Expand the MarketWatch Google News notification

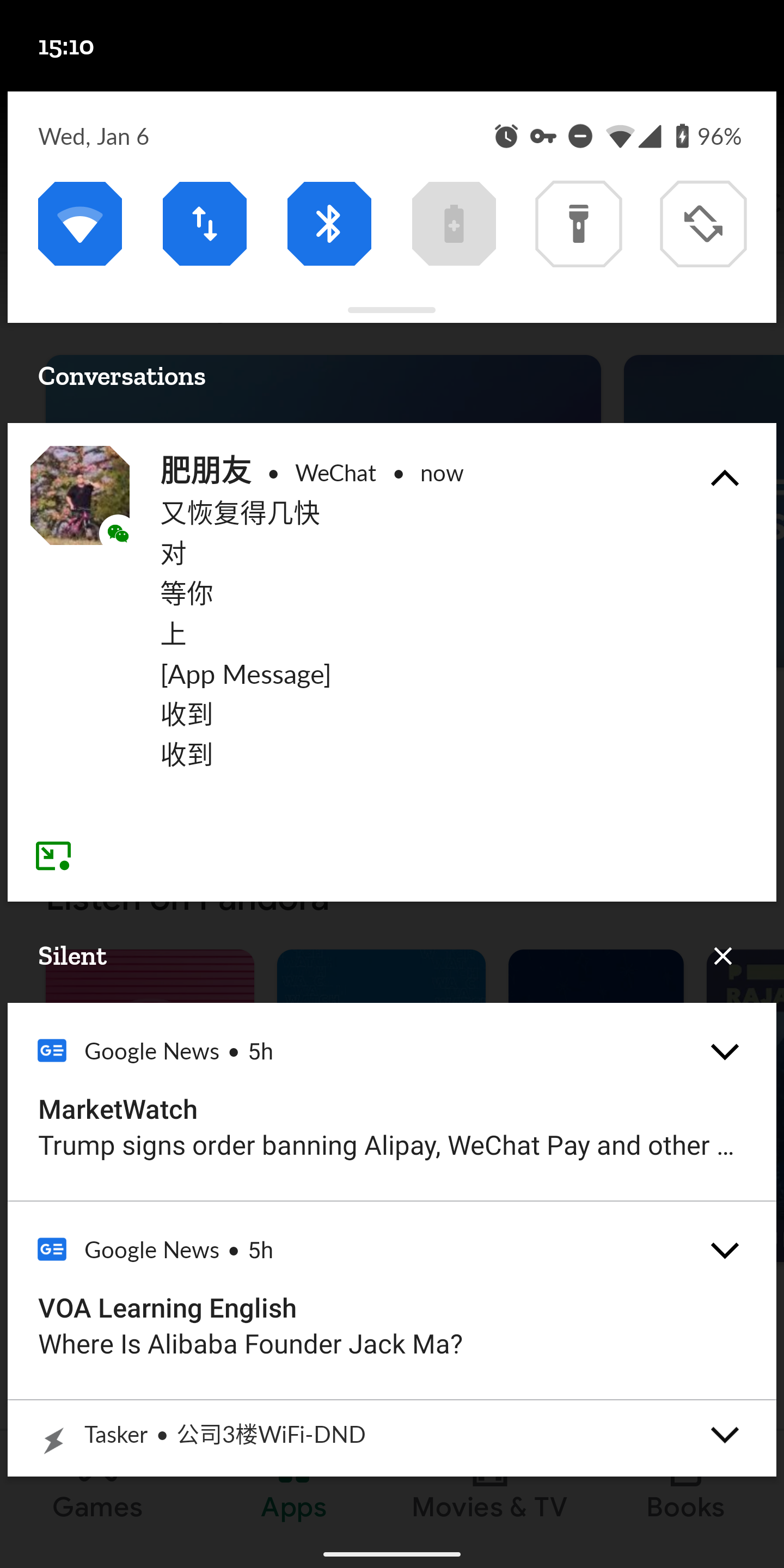(724, 1051)
